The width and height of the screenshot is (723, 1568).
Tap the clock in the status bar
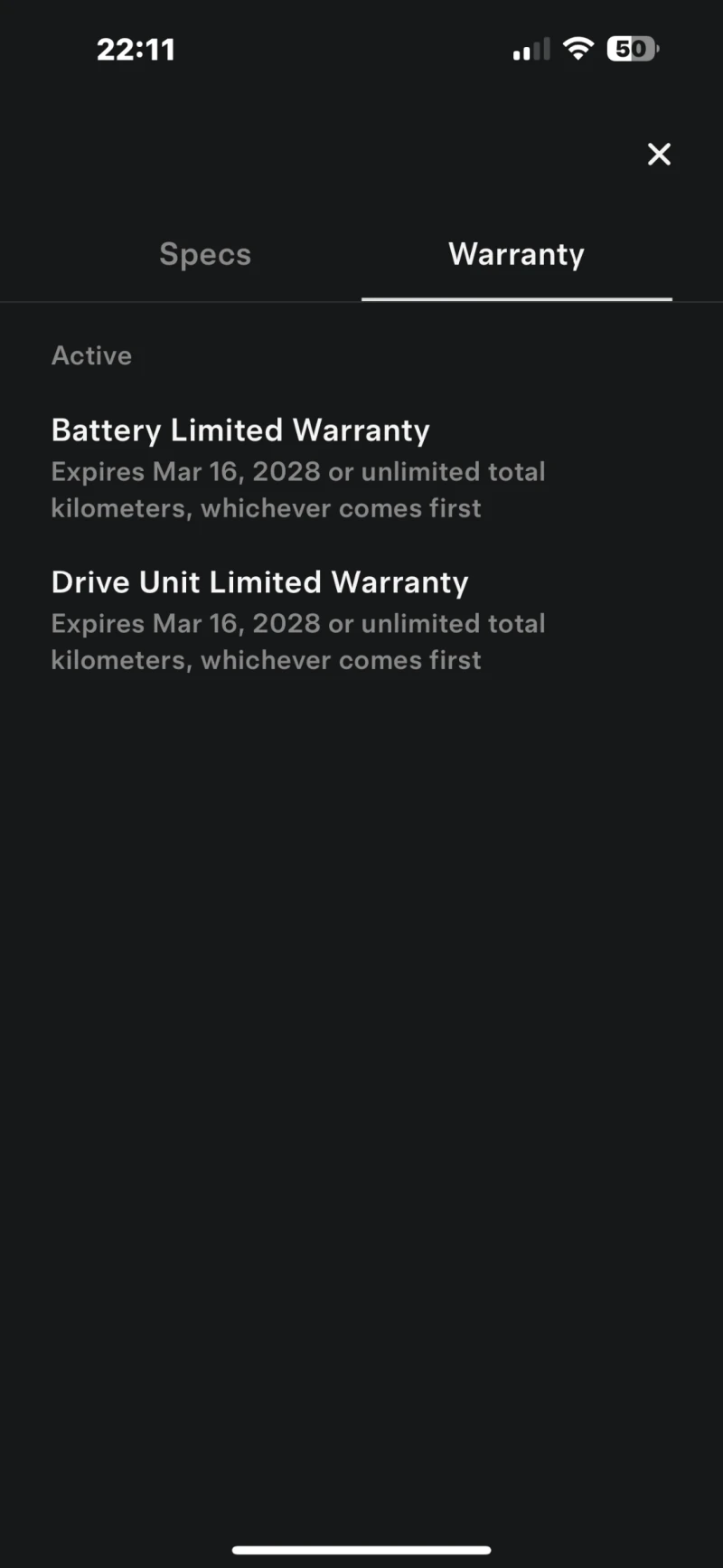pyautogui.click(x=136, y=49)
